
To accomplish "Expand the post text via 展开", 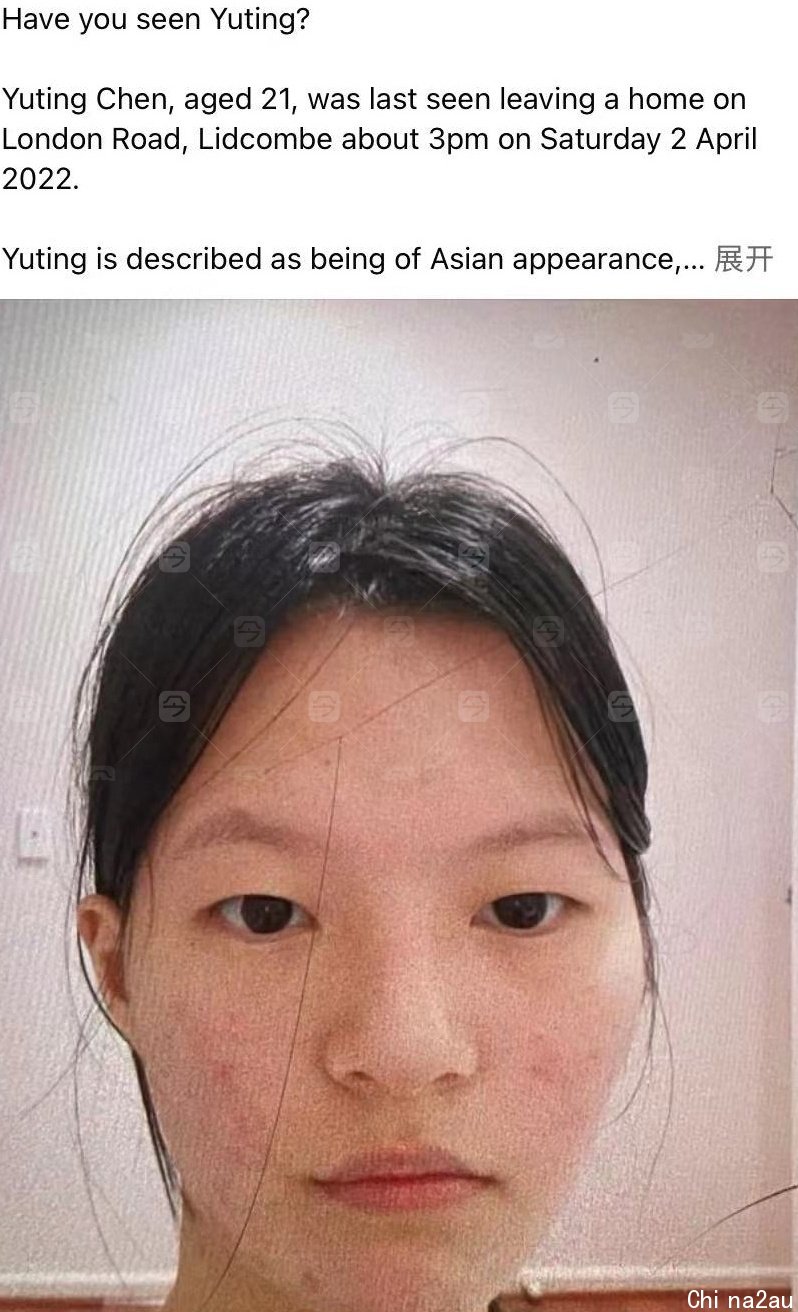I will point(744,260).
